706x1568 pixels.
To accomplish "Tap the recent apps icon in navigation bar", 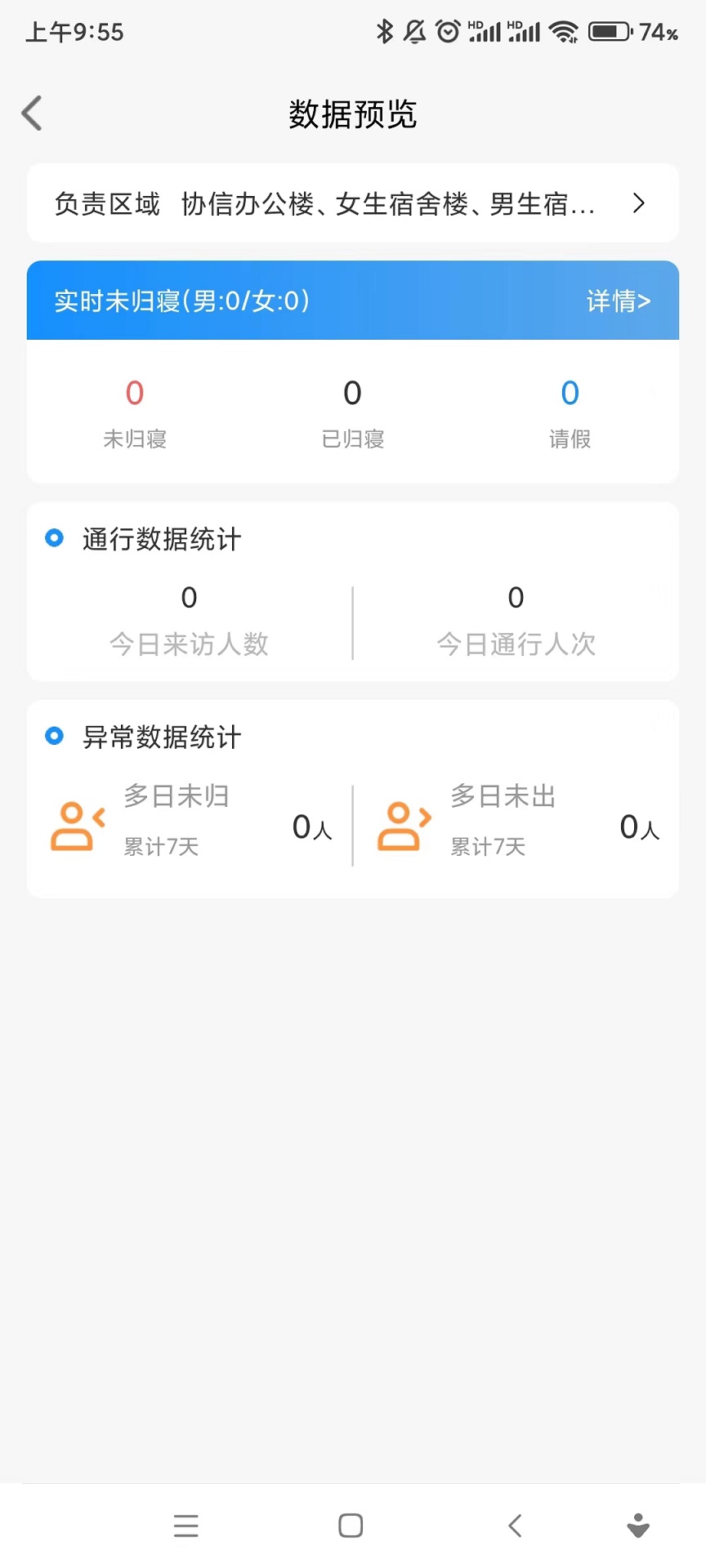I will pos(186,1524).
